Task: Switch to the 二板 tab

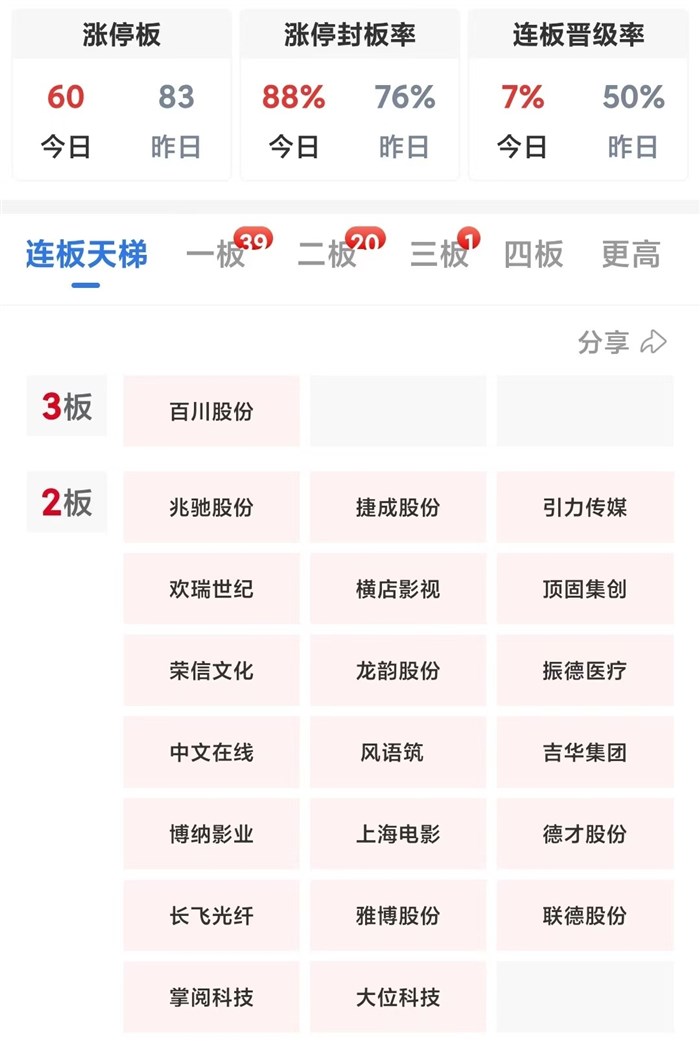Action: click(328, 254)
